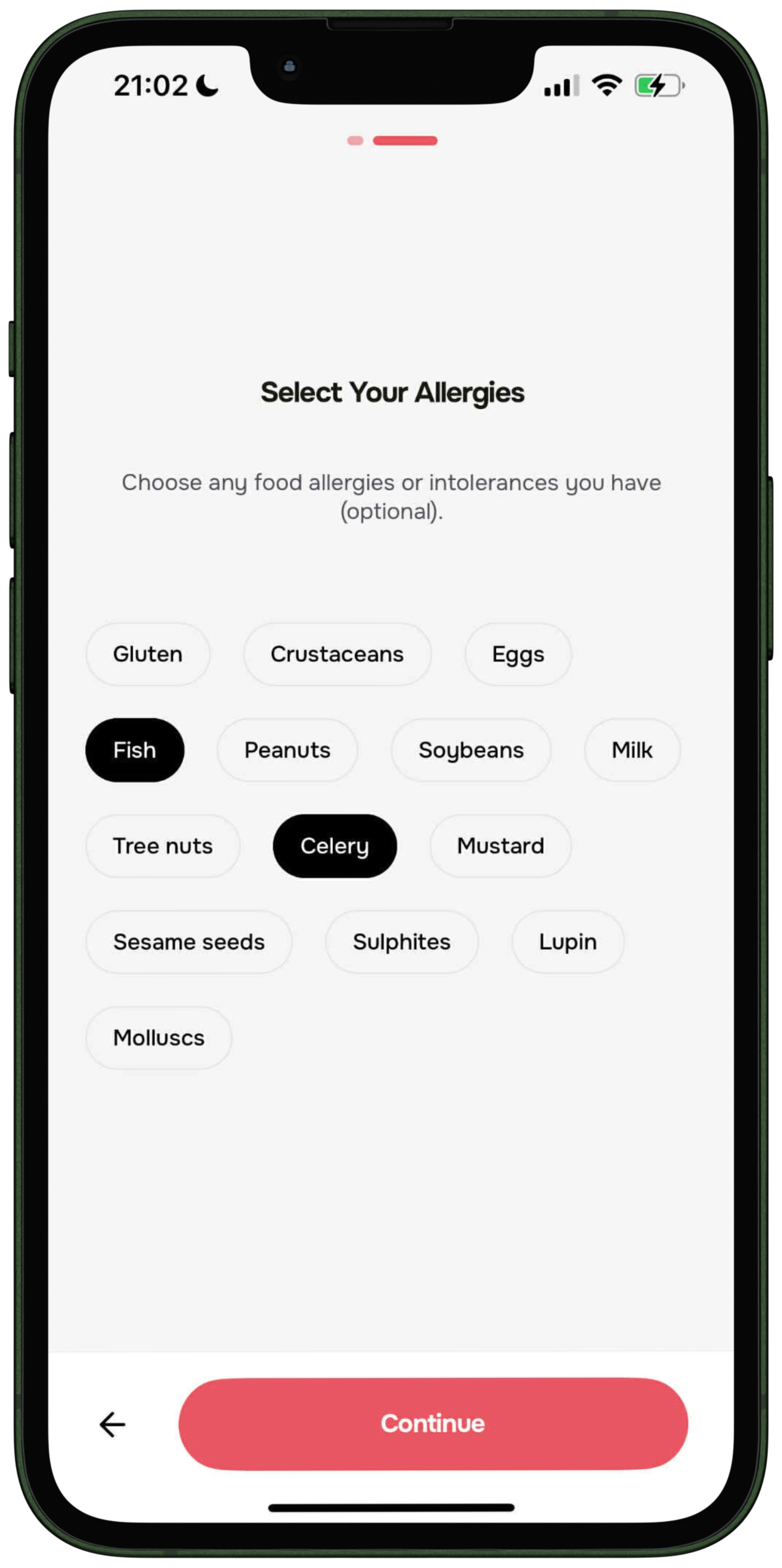Unselect the Celery chip
The width and height of the screenshot is (782, 1568).
335,846
